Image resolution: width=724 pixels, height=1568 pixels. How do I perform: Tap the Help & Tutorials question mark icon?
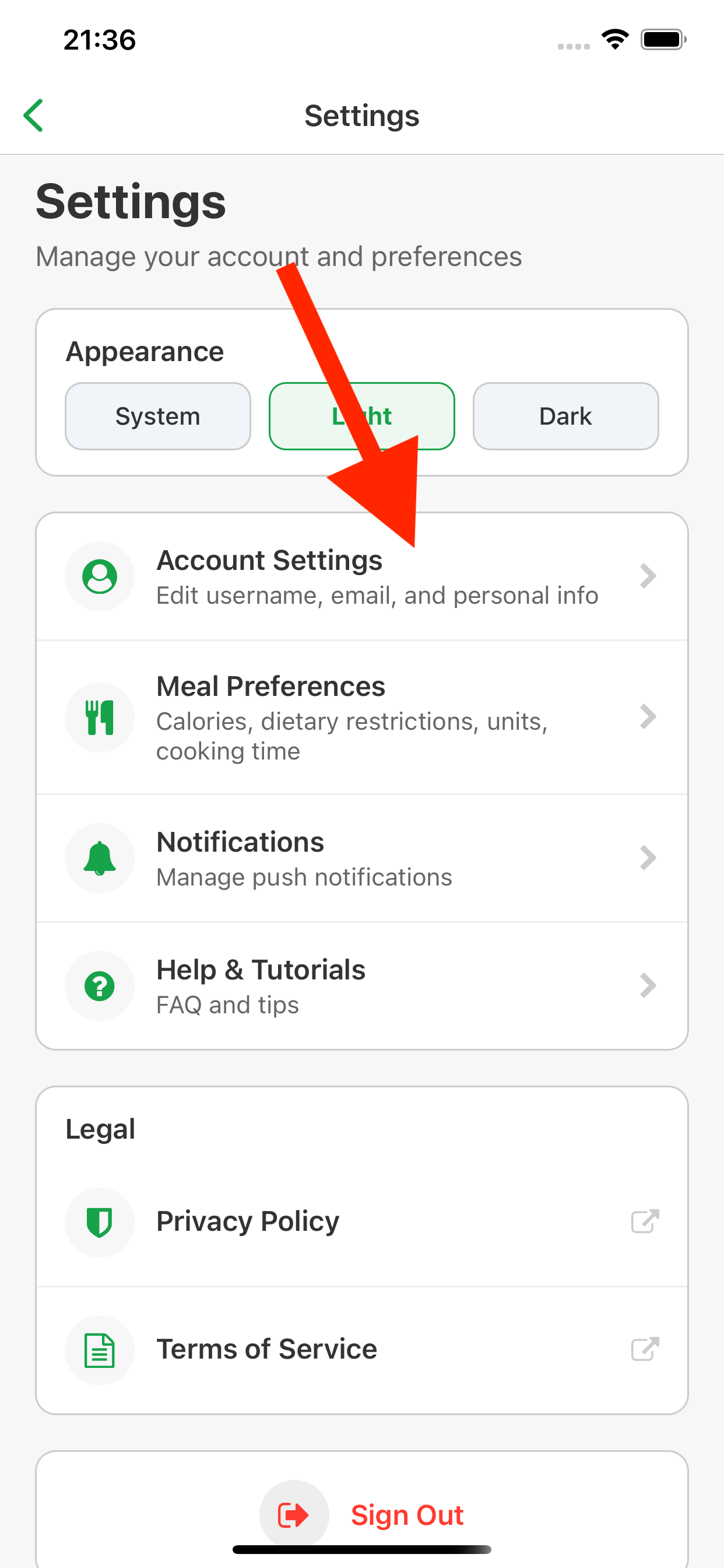tap(100, 985)
